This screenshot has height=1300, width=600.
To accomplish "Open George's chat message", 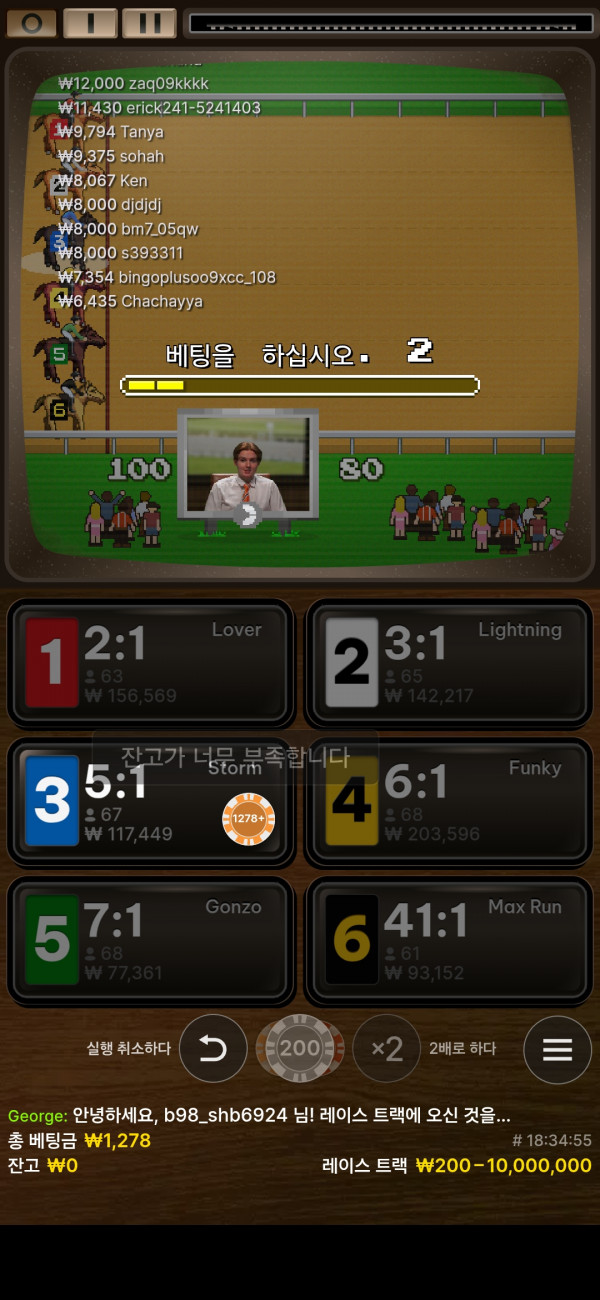I will 260,1115.
